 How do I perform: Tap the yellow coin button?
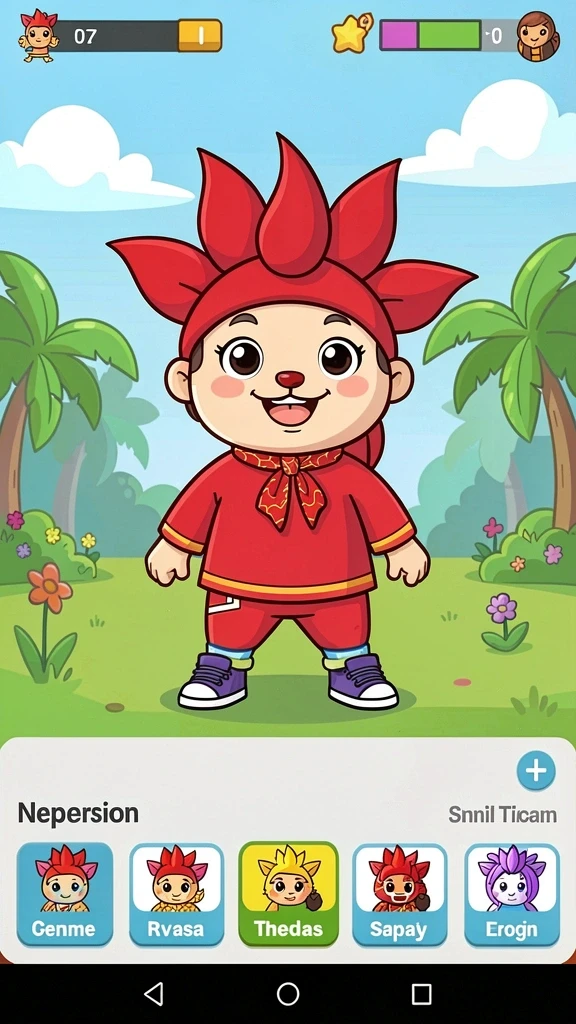point(200,35)
